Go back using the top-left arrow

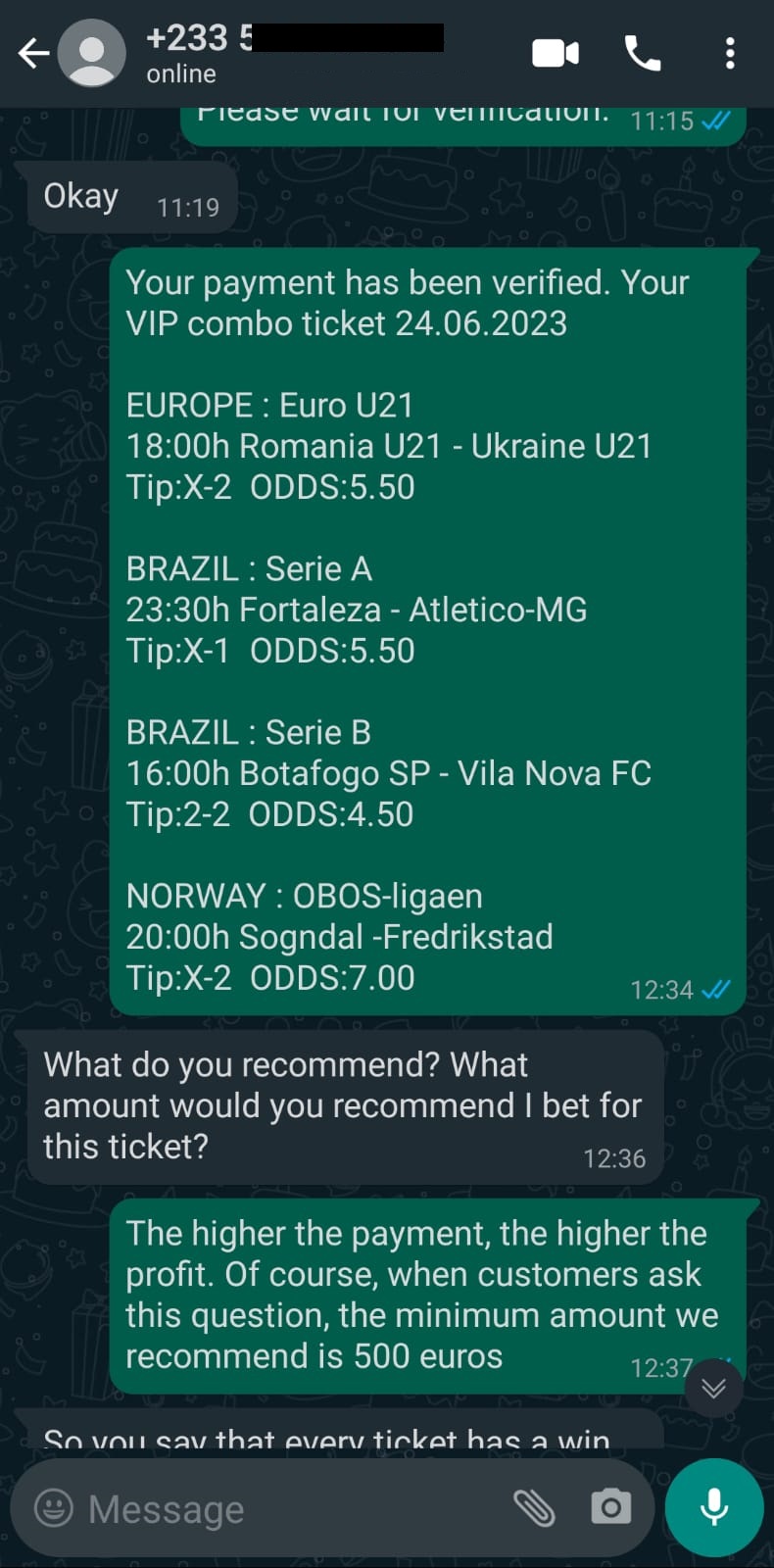coord(33,53)
